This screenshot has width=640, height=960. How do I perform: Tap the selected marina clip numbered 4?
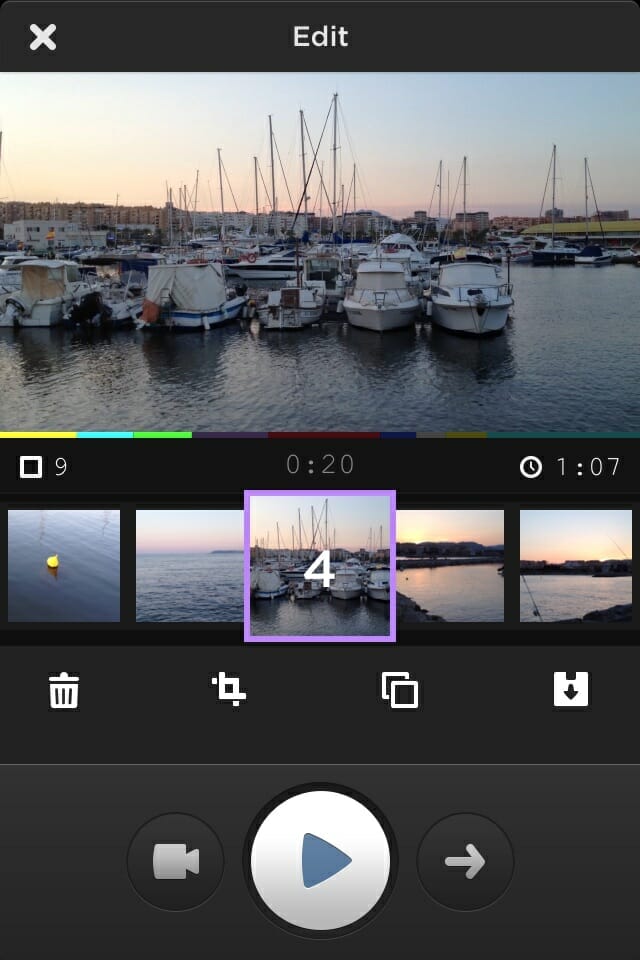point(320,566)
